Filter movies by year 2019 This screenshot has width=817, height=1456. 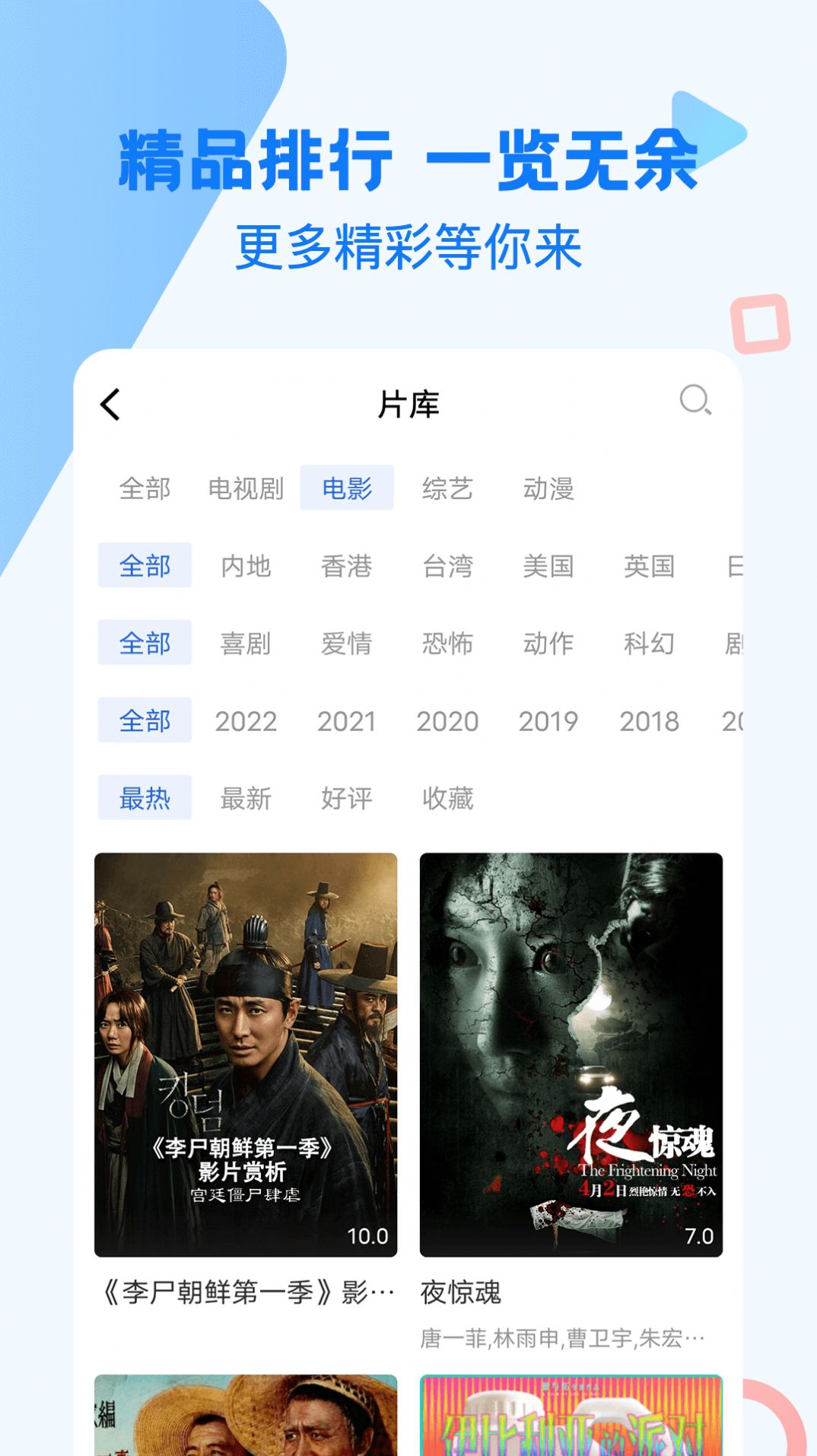click(549, 721)
